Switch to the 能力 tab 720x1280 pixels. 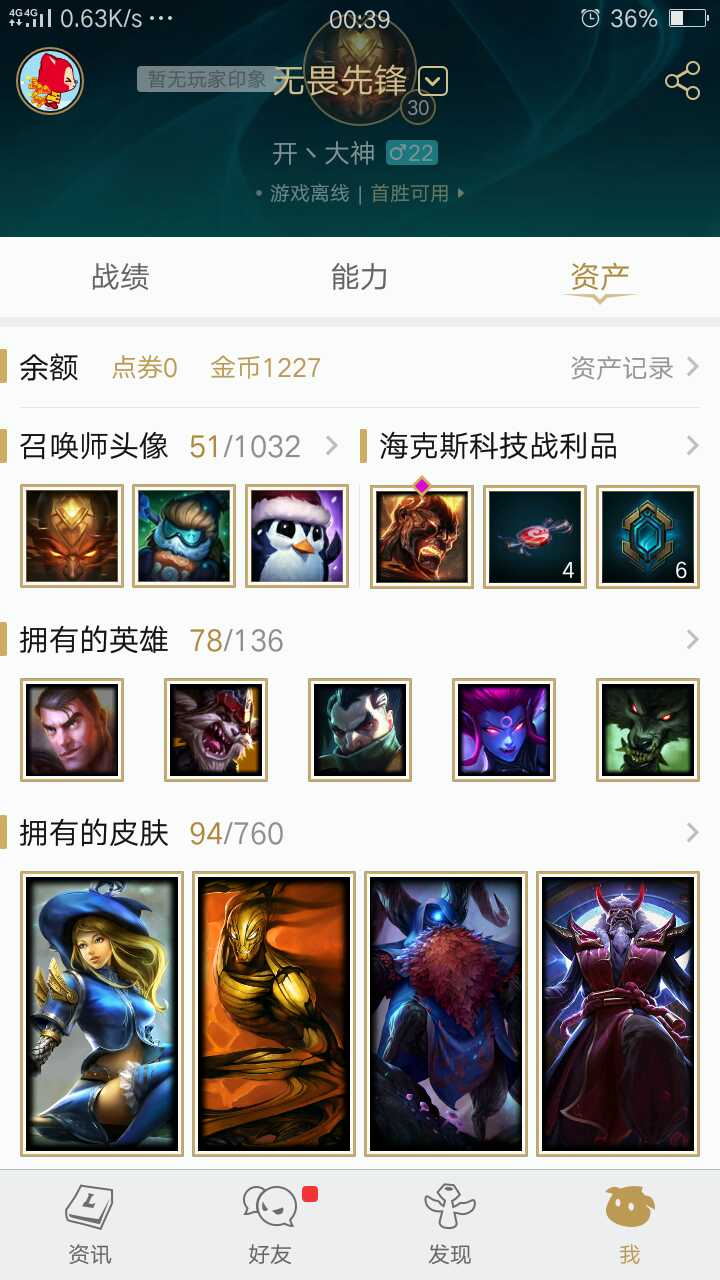[360, 278]
